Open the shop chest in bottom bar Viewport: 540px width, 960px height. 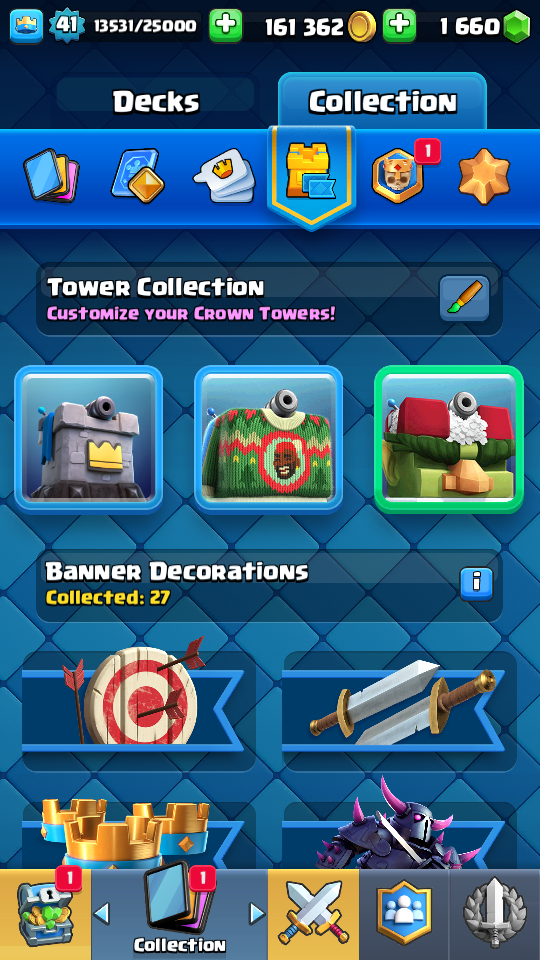pos(45,914)
